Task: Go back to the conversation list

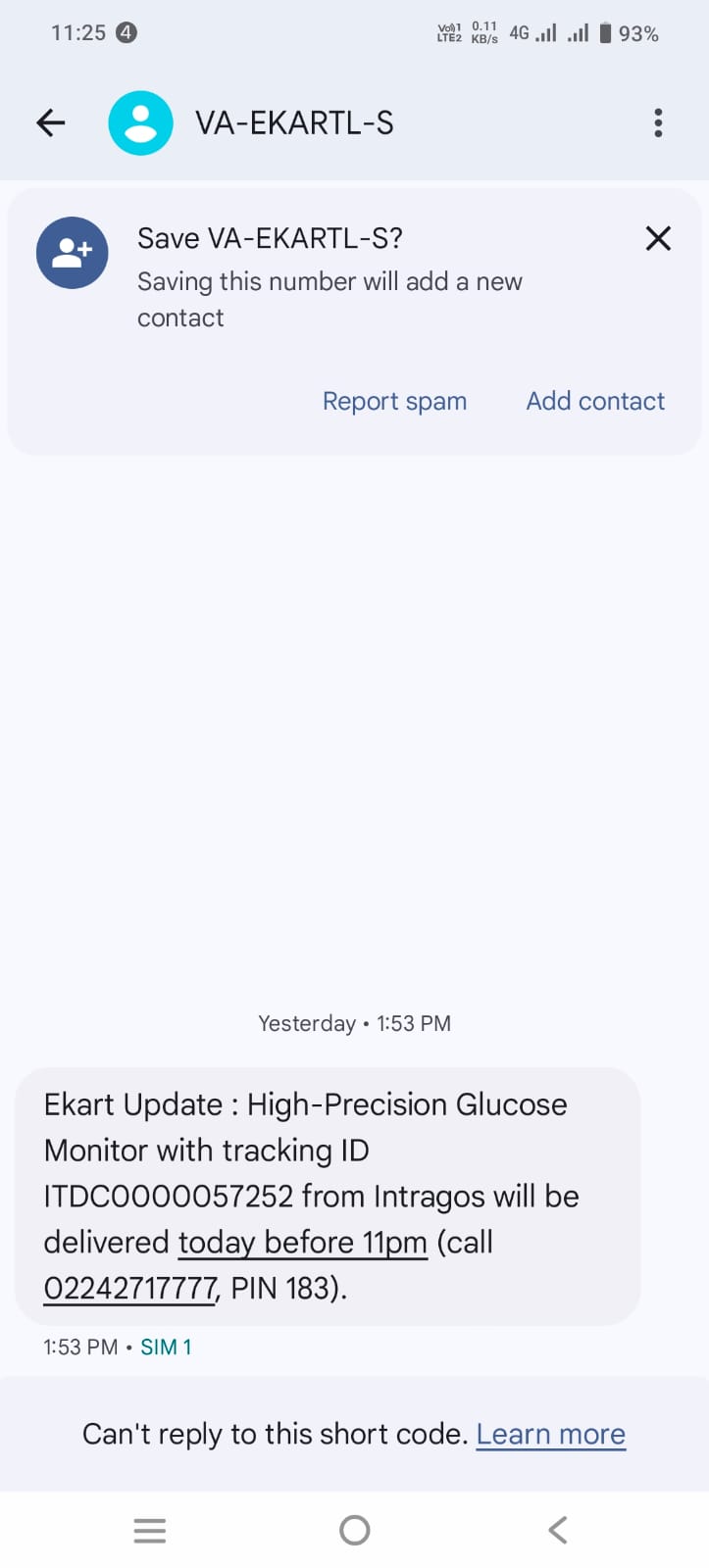Action: (x=51, y=123)
